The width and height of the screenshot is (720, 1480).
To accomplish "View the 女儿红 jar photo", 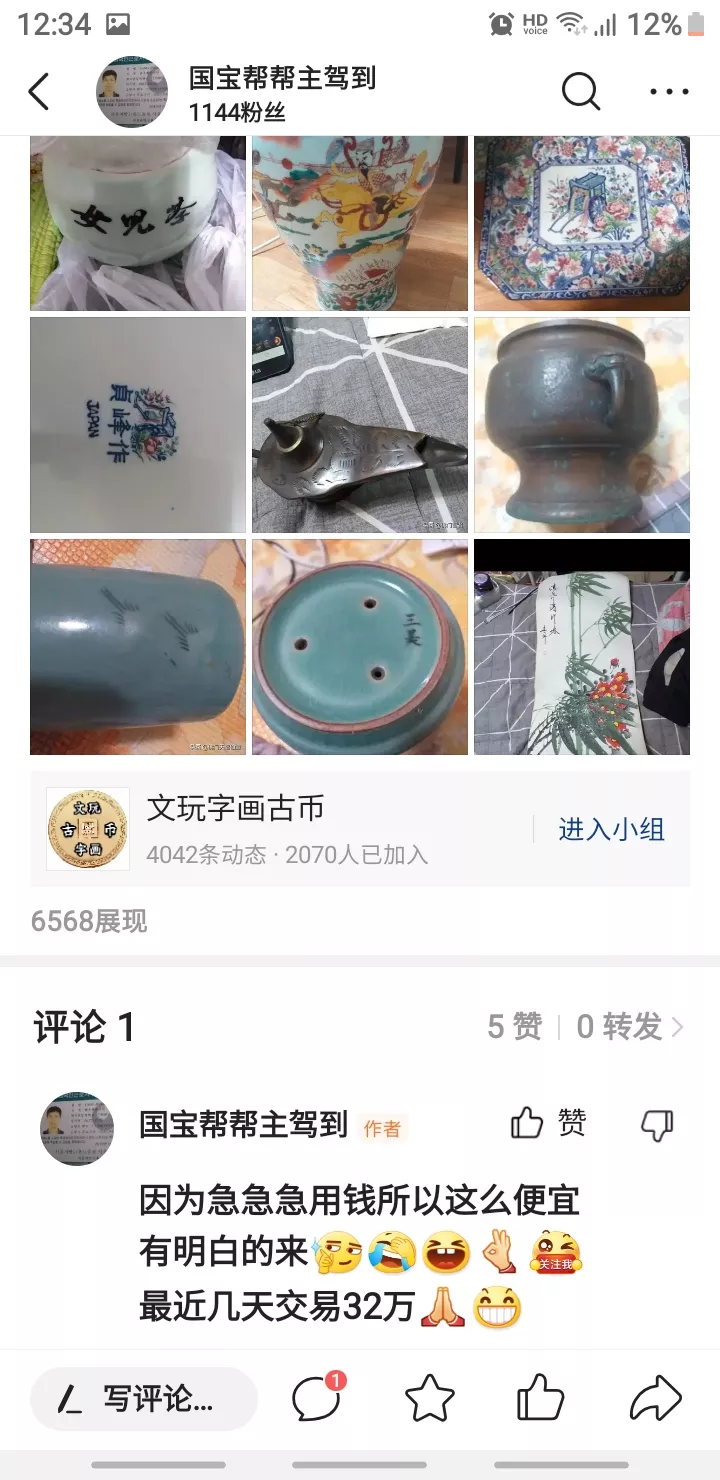I will coord(138,223).
